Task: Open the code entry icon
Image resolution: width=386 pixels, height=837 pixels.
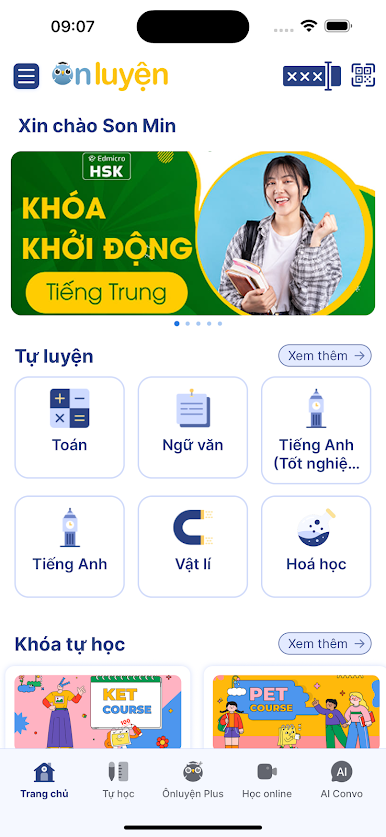Action: click(312, 76)
